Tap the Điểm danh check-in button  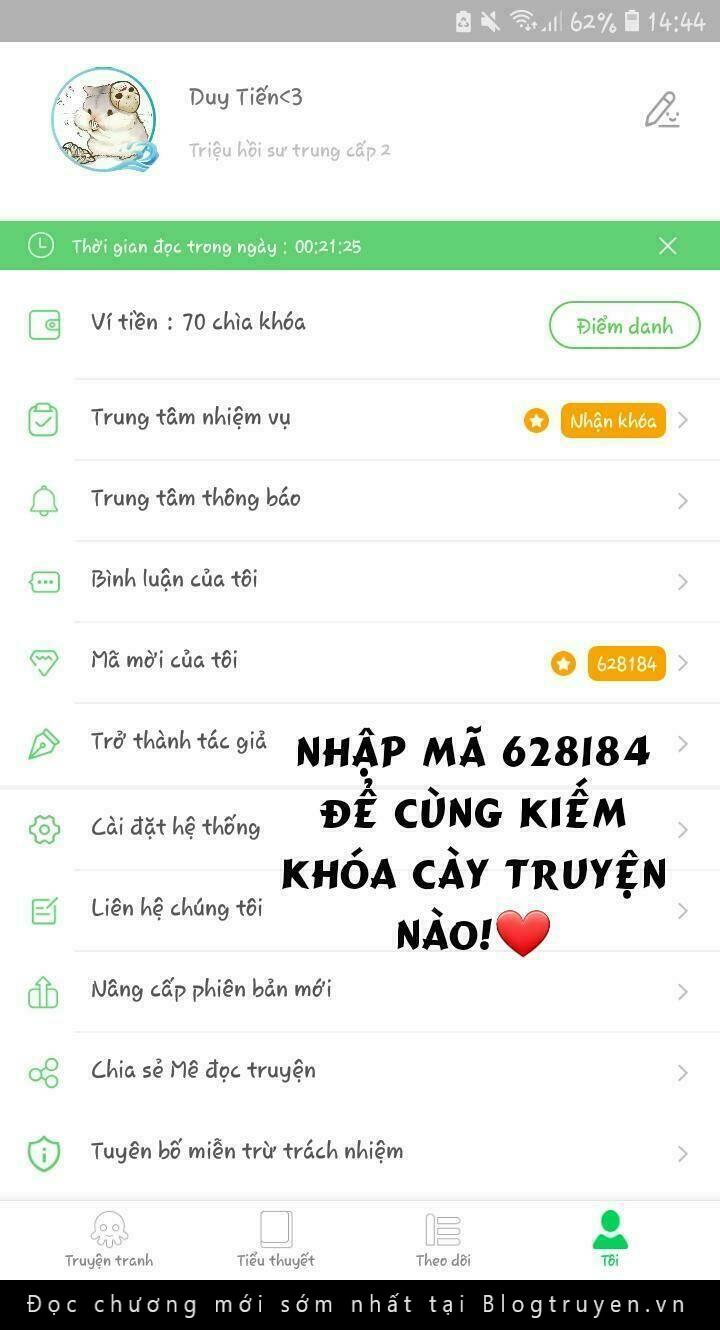coord(624,326)
